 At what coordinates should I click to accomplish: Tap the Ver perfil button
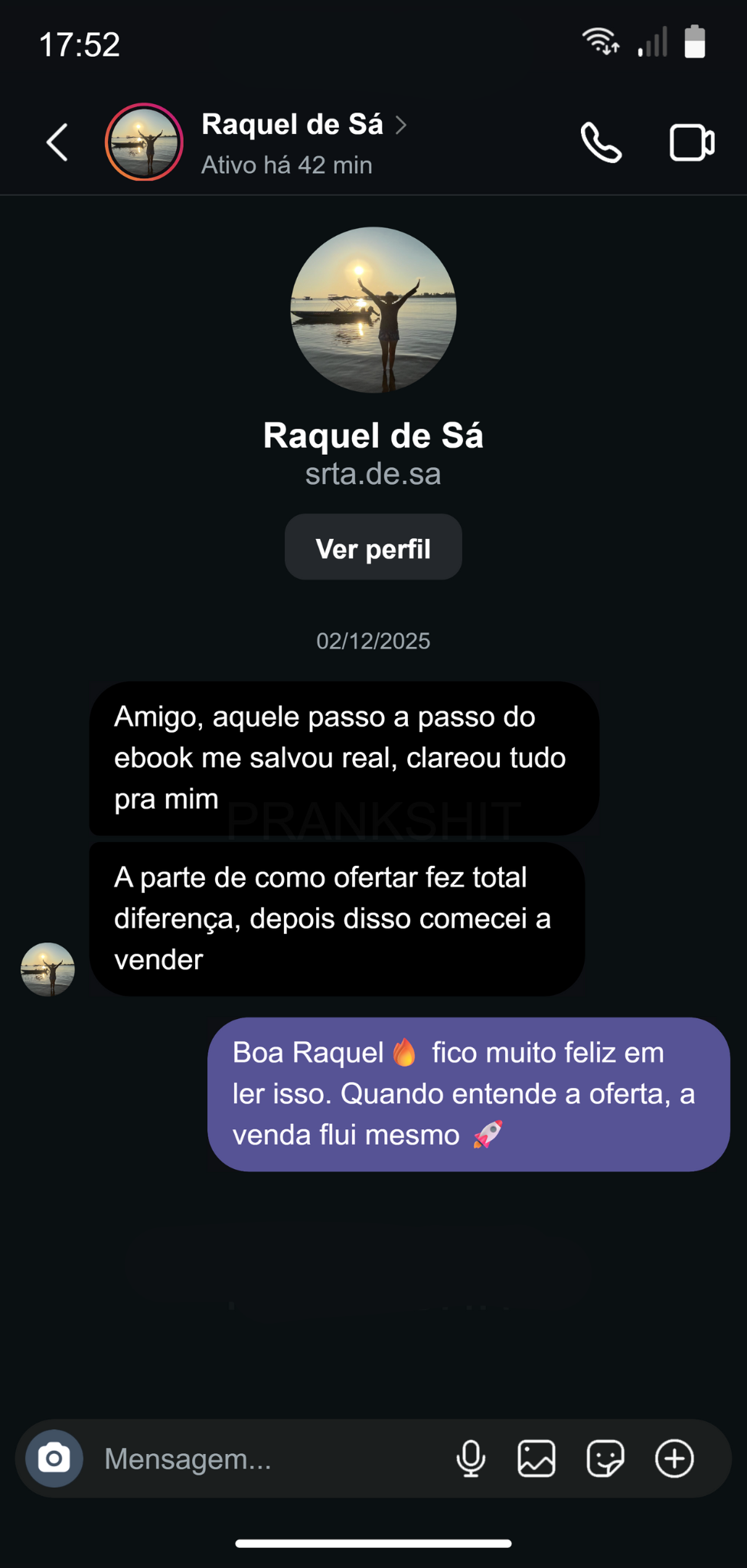click(x=373, y=547)
